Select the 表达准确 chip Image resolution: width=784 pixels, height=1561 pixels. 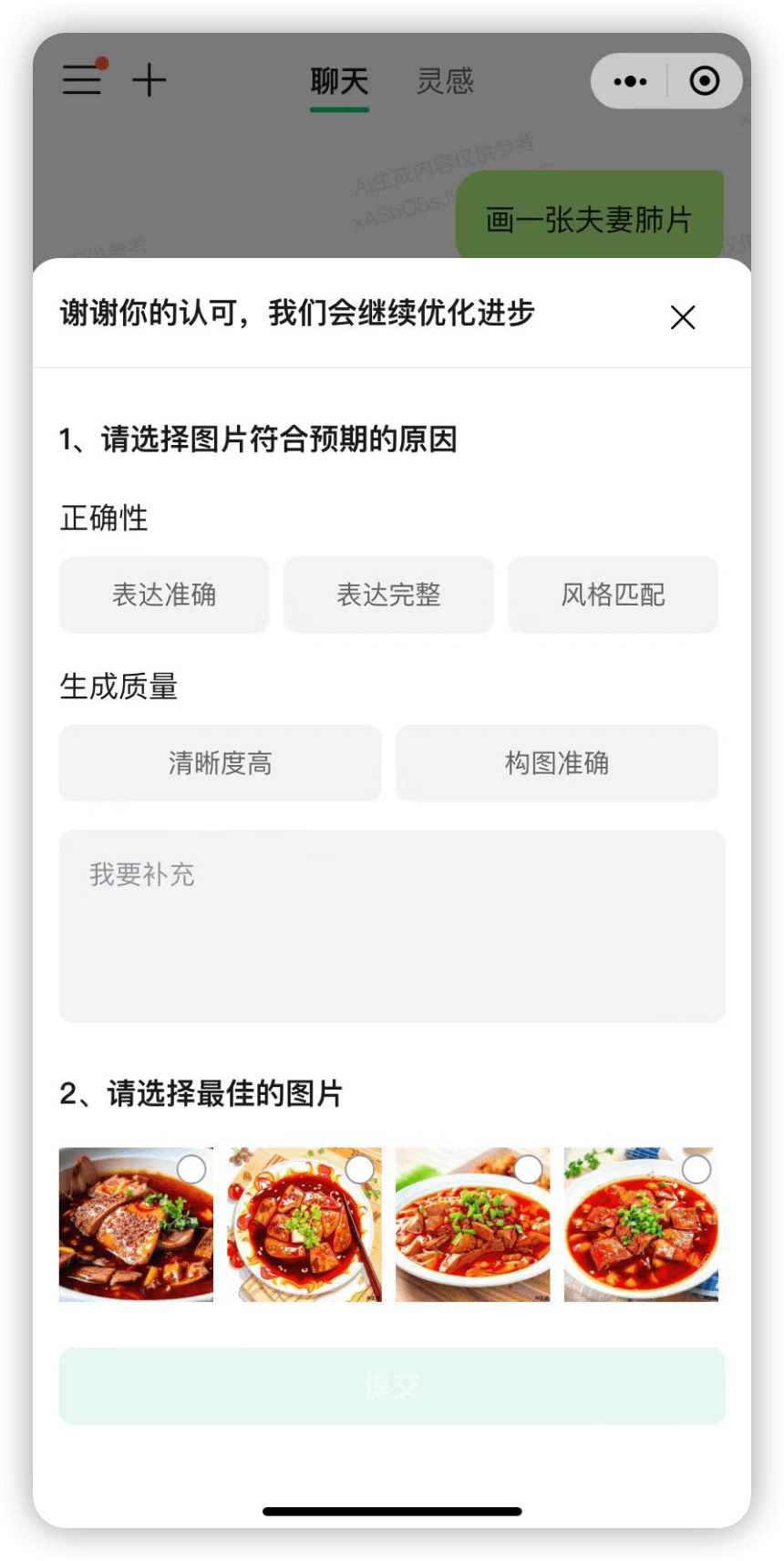click(164, 594)
